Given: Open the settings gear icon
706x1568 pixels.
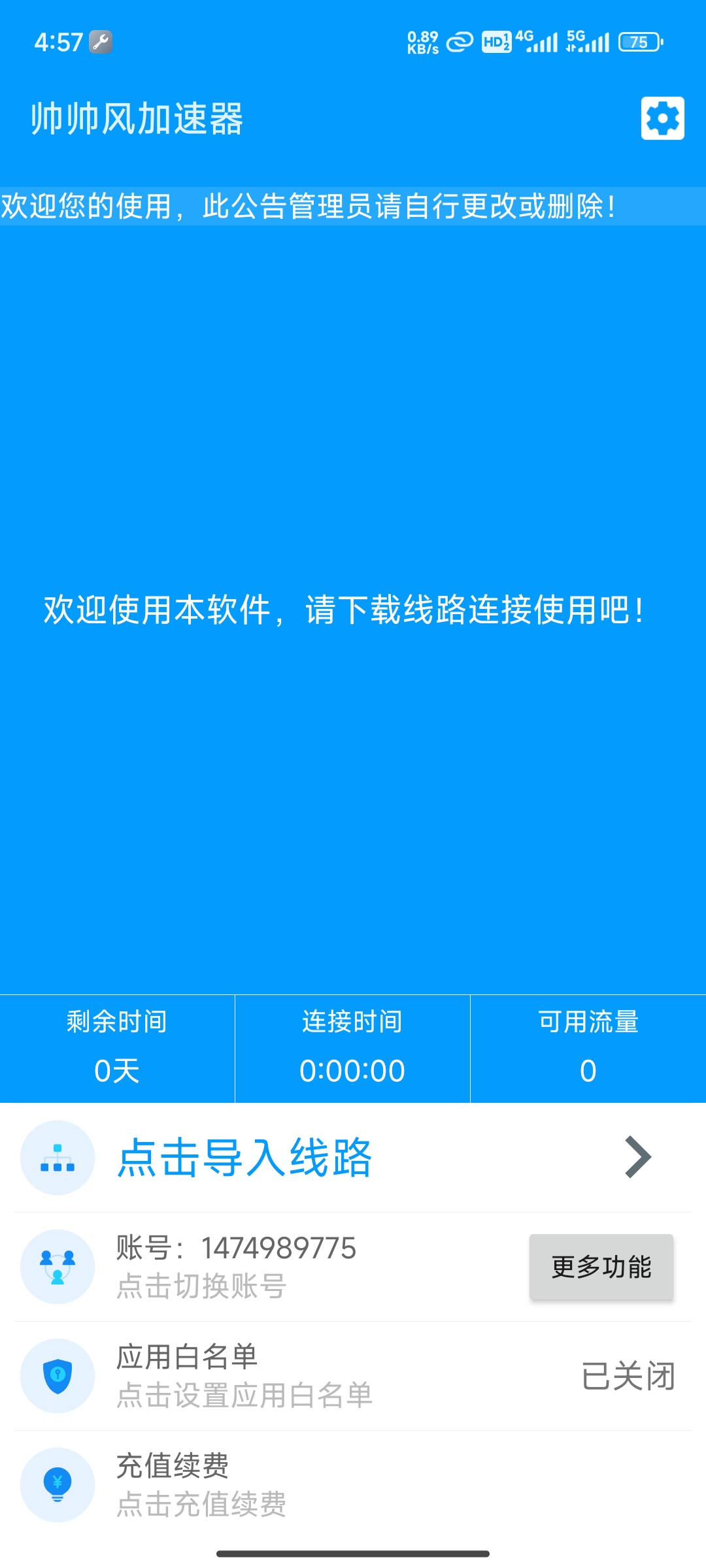Looking at the screenshot, I should click(662, 118).
